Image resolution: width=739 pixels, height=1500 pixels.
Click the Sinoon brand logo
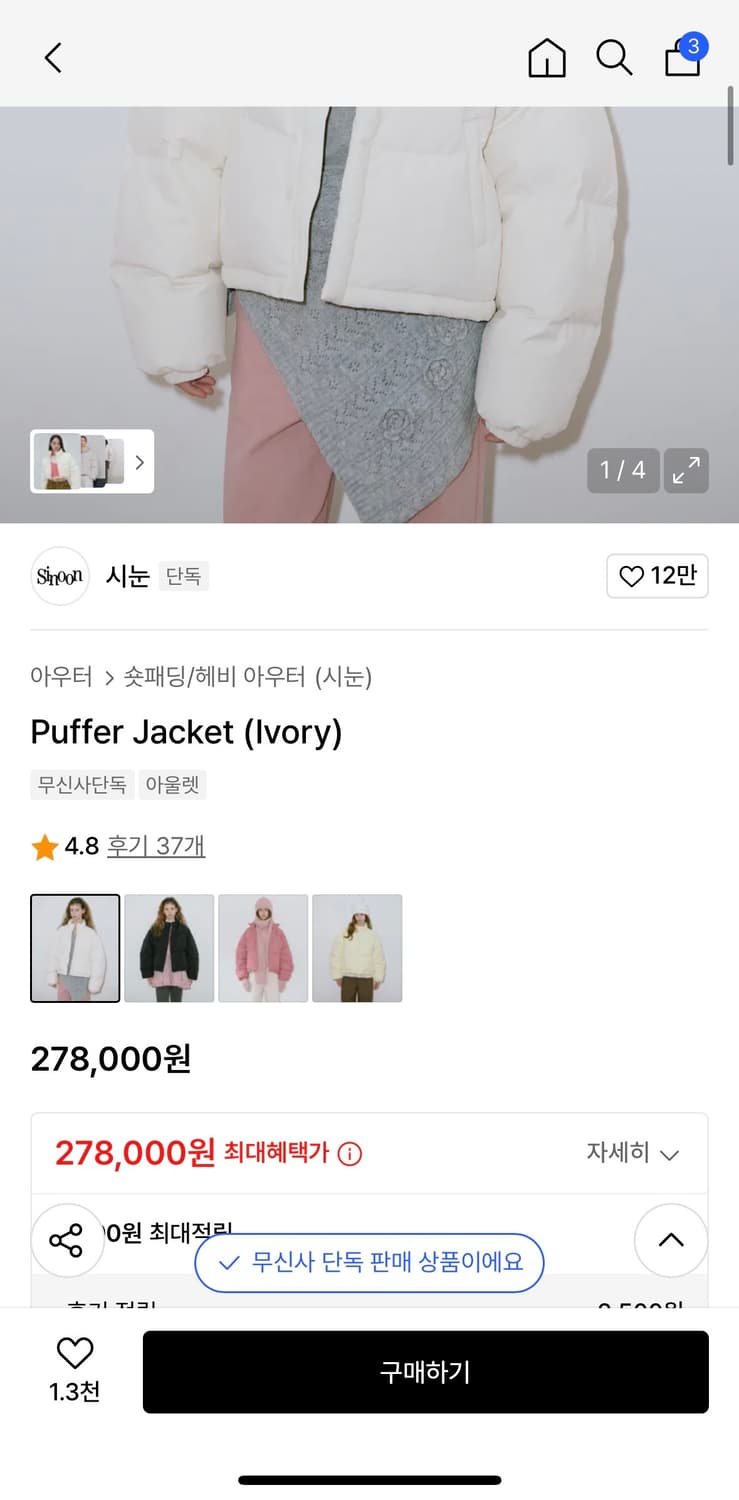pos(59,576)
